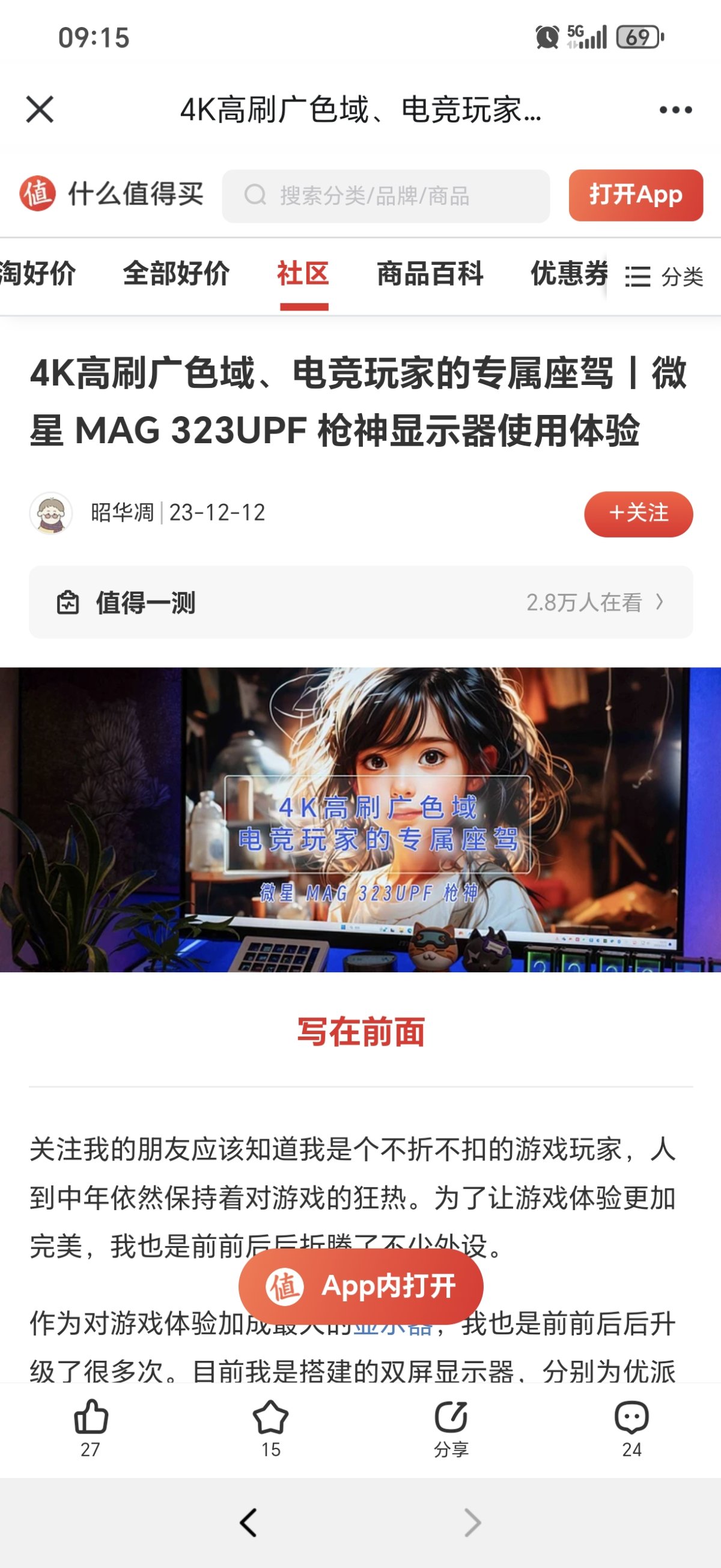Select the 淘好价 tab
The image size is (721, 1568).
[37, 274]
